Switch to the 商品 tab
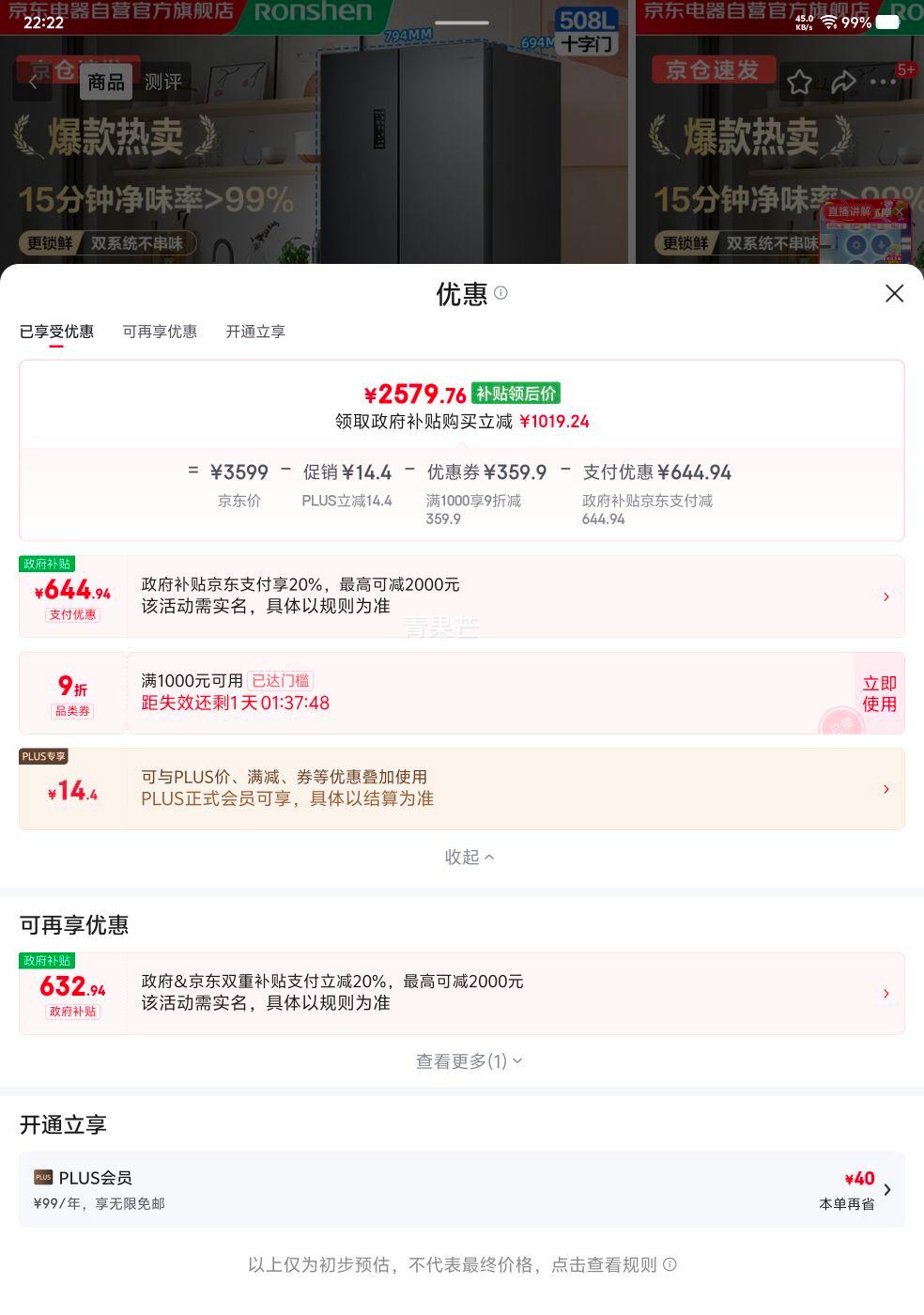Viewport: 924px width, 1315px height. (x=105, y=83)
